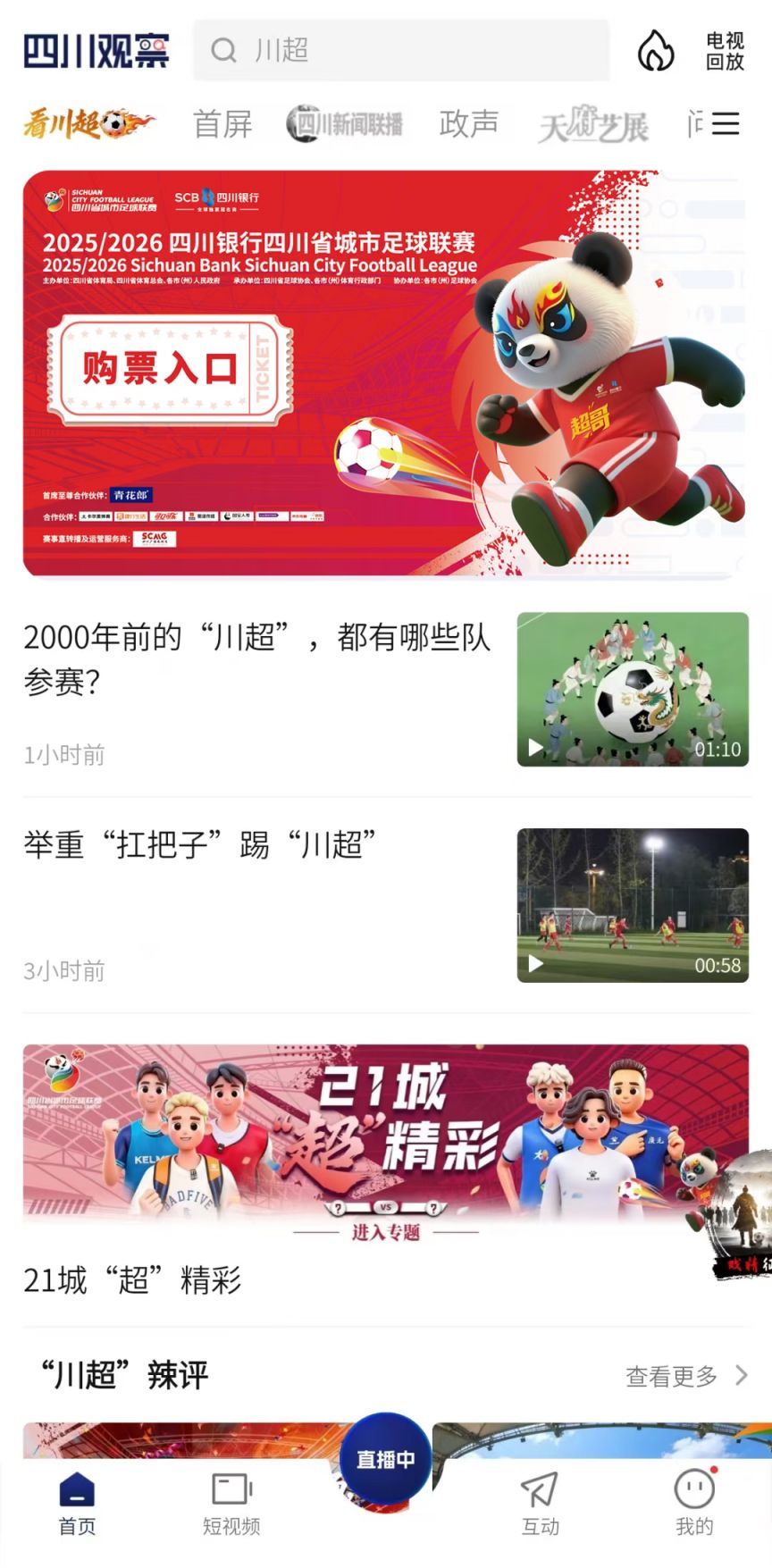Switch to the 首屏 tab

pos(222,124)
